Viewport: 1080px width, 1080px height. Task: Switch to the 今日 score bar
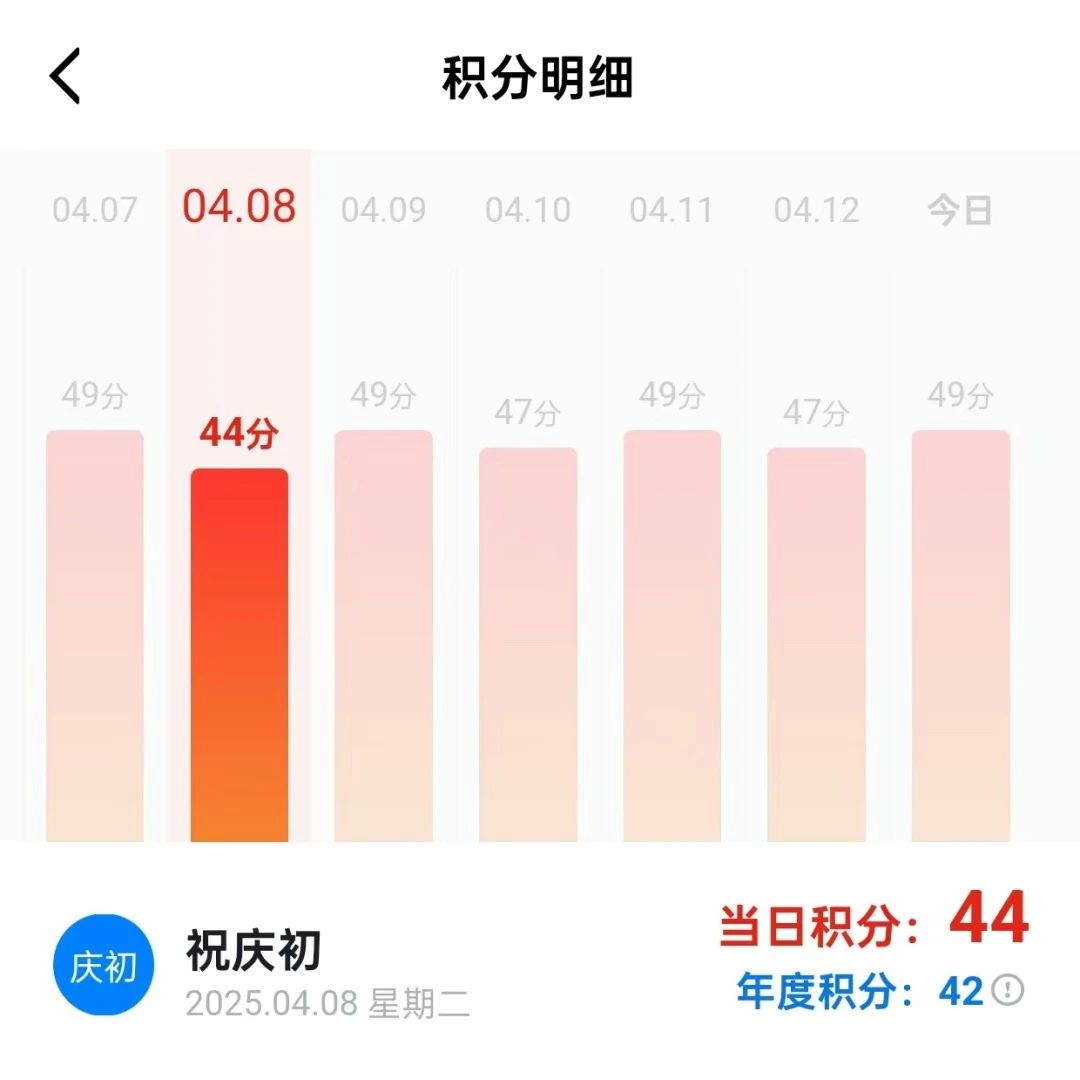click(960, 635)
